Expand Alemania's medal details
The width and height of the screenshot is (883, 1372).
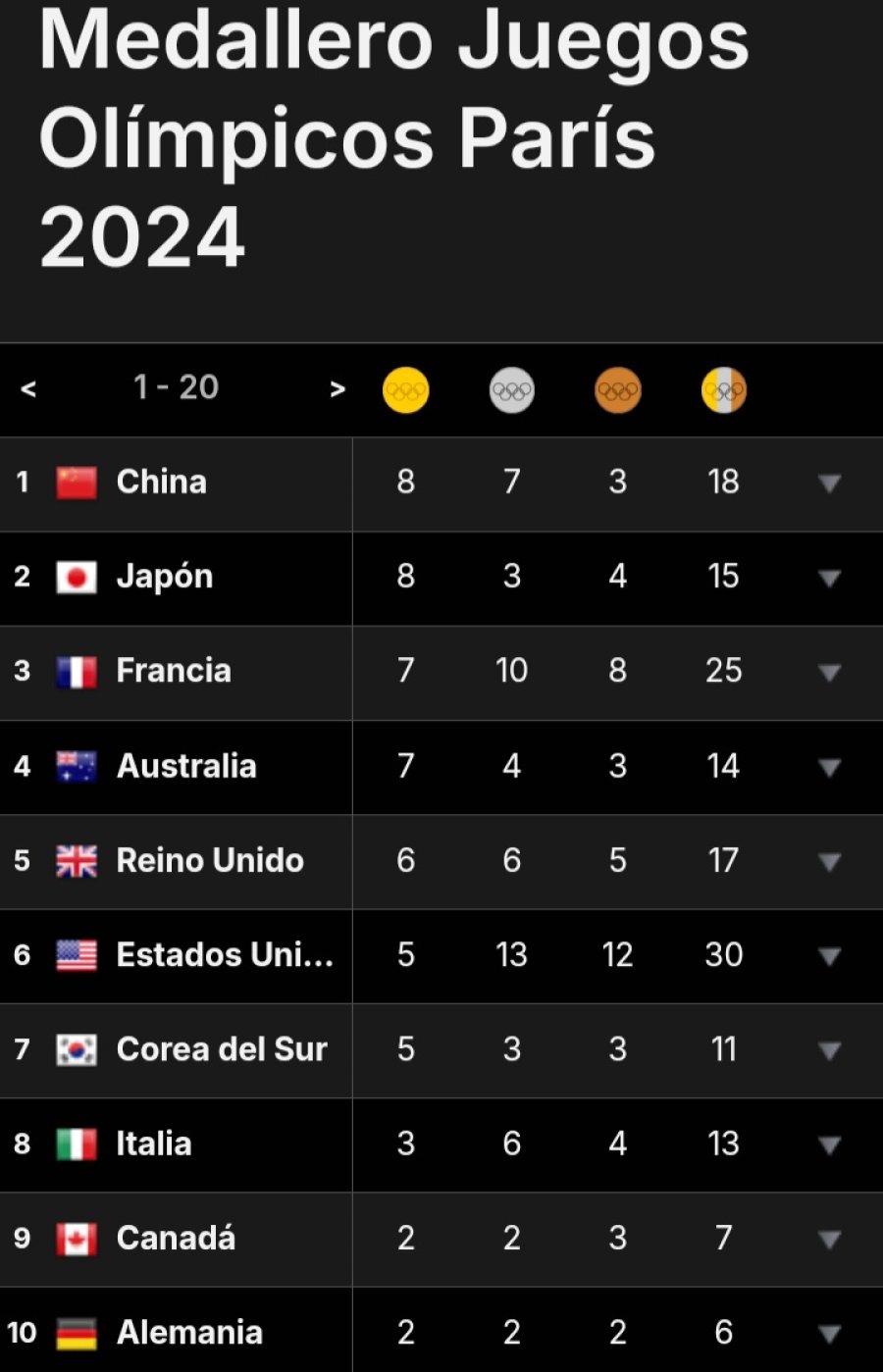pyautogui.click(x=829, y=1333)
